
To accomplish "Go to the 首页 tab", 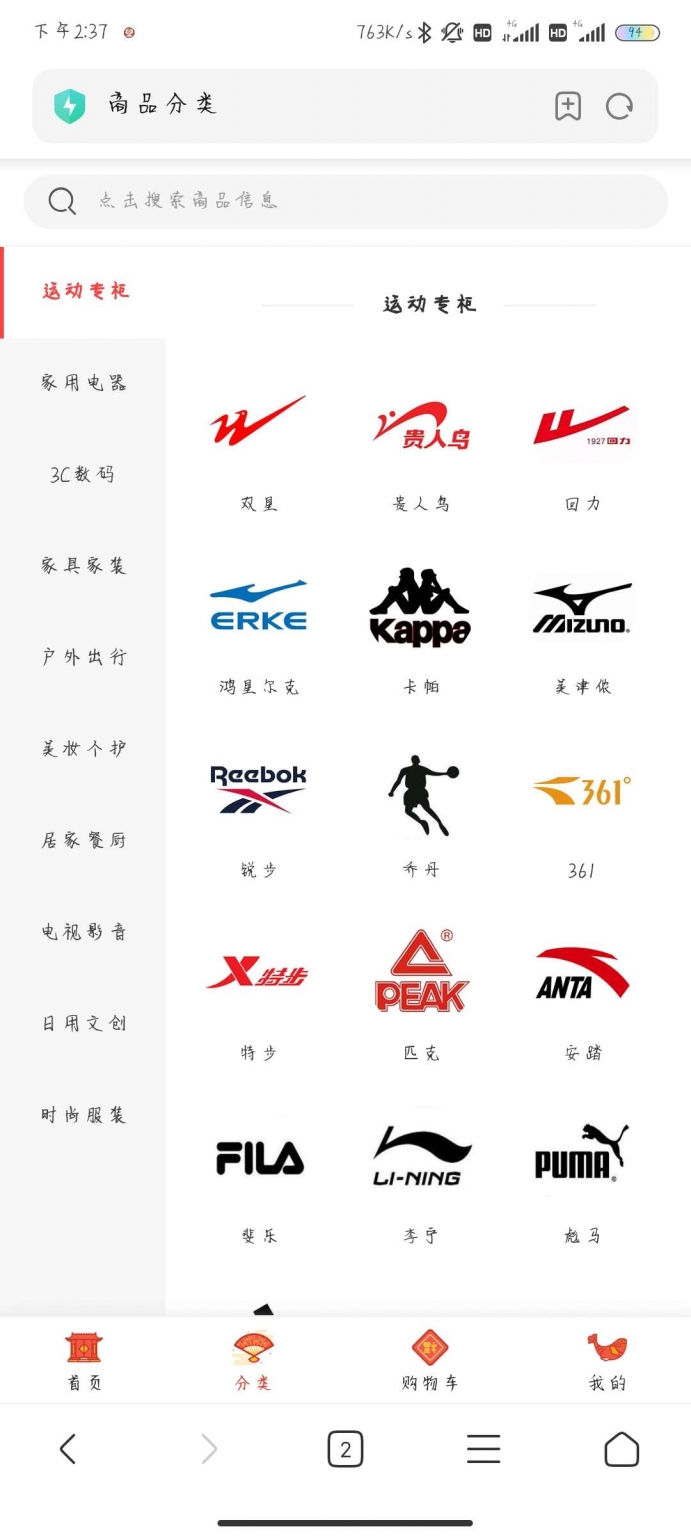I will (84, 1361).
